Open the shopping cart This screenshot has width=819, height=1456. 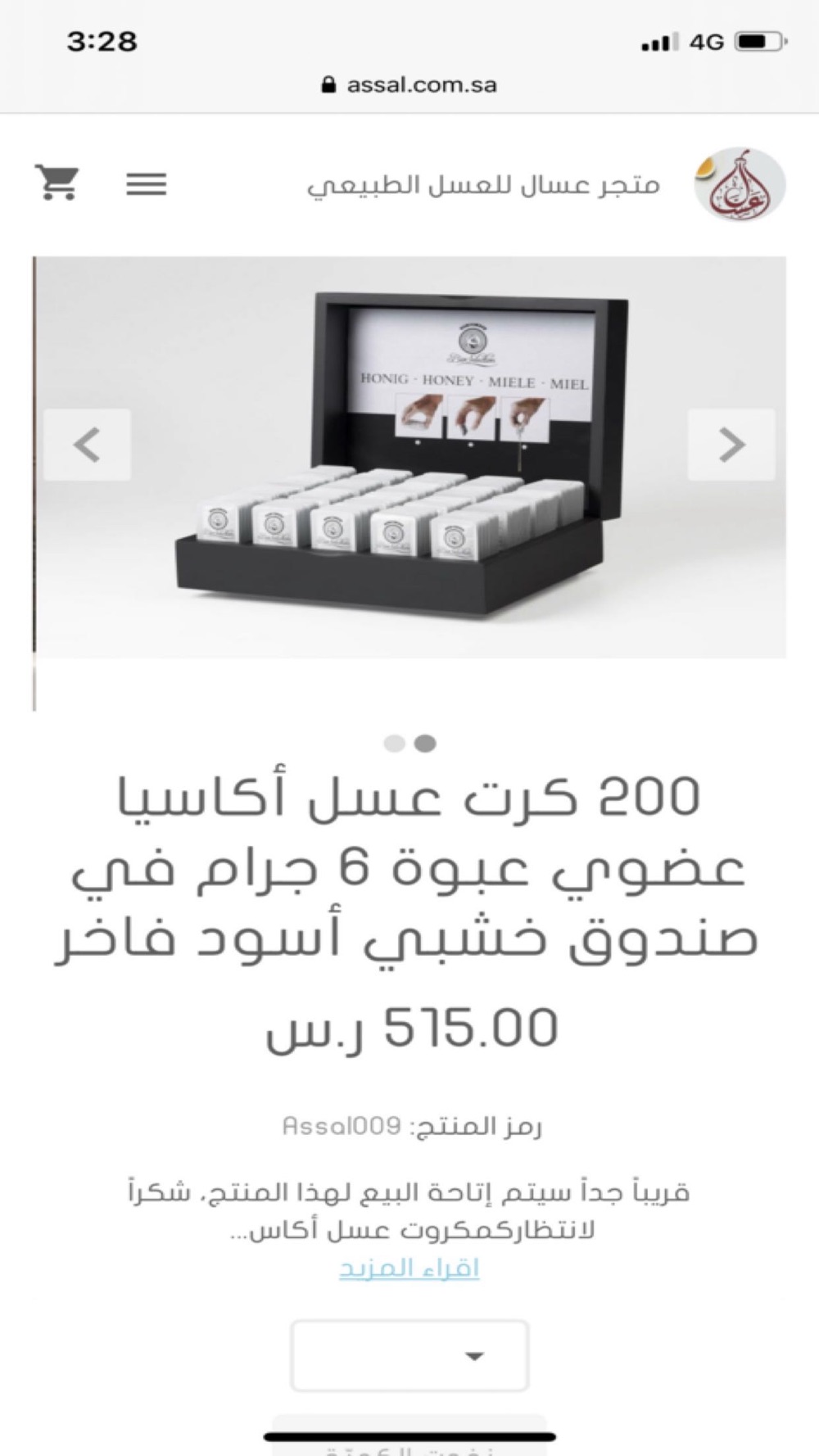57,182
